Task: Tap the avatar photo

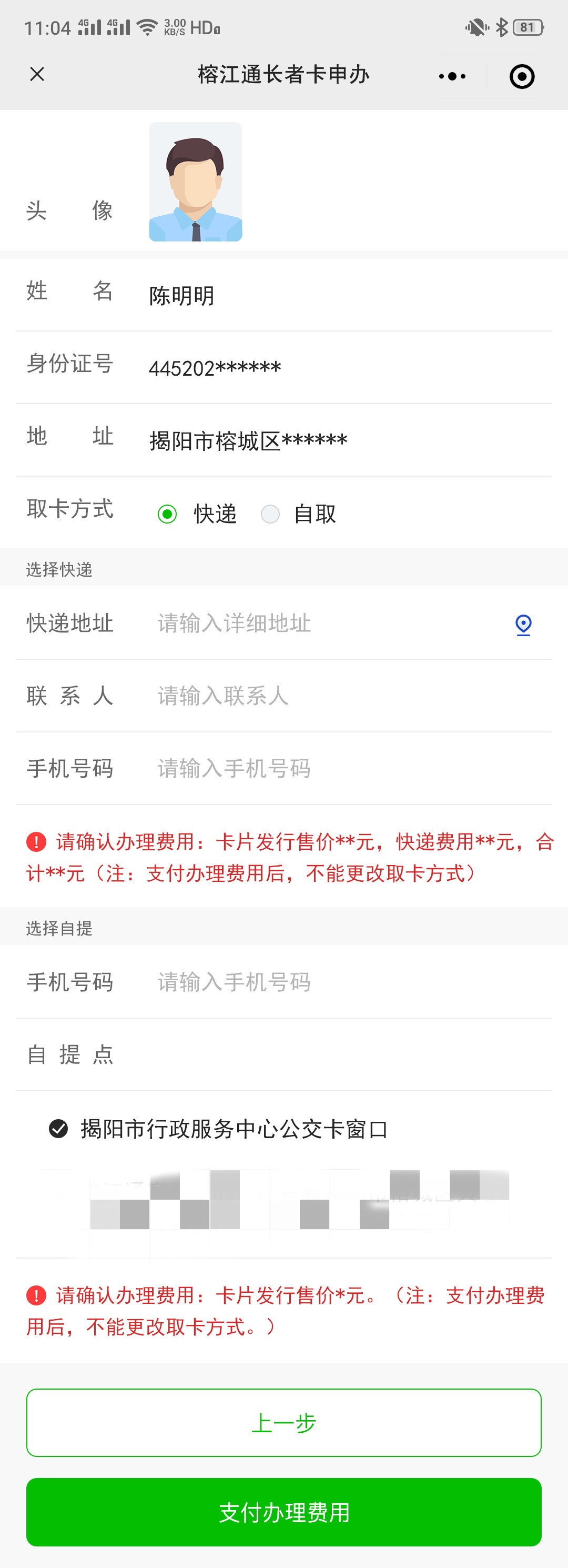Action: [195, 182]
